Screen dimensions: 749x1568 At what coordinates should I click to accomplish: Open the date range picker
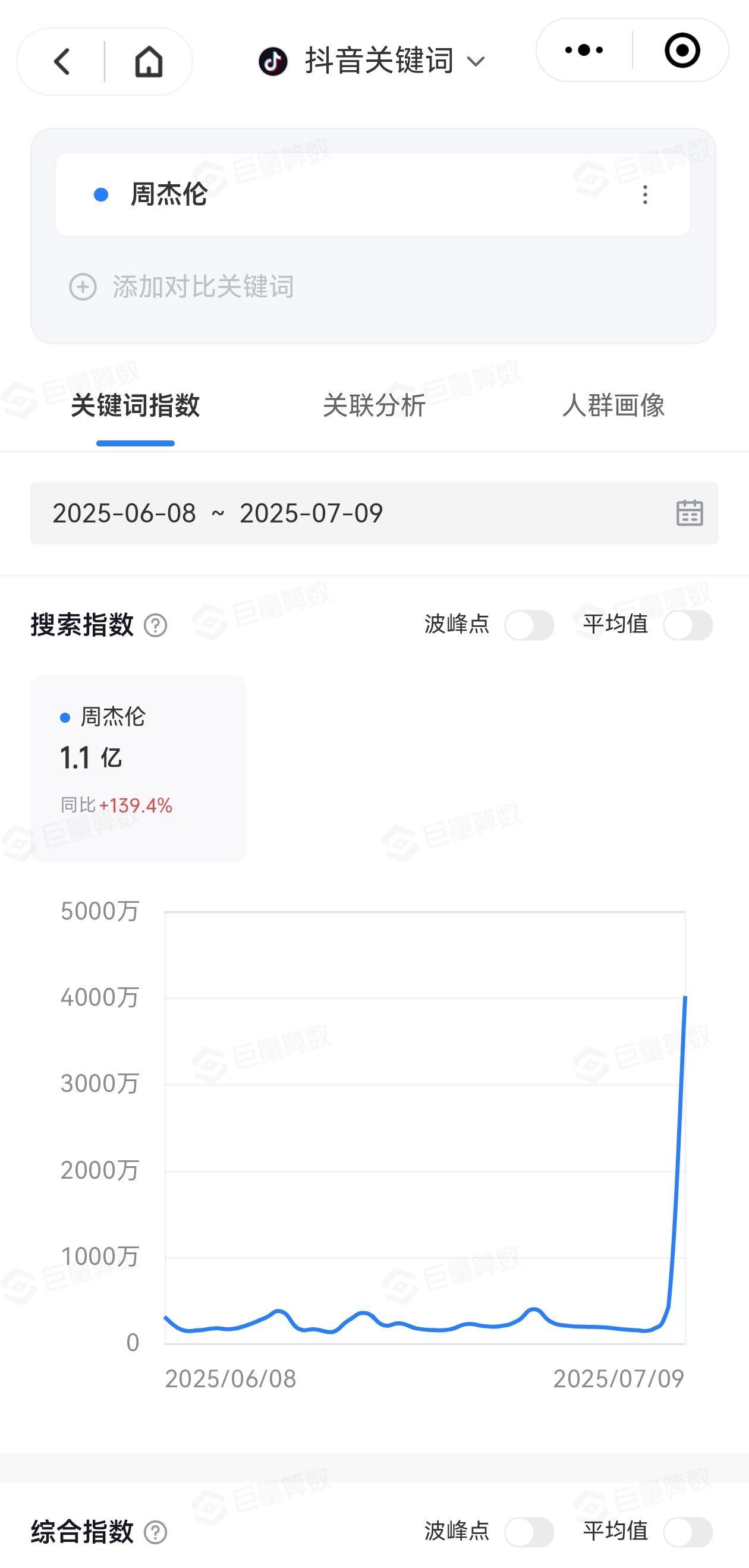[374, 513]
